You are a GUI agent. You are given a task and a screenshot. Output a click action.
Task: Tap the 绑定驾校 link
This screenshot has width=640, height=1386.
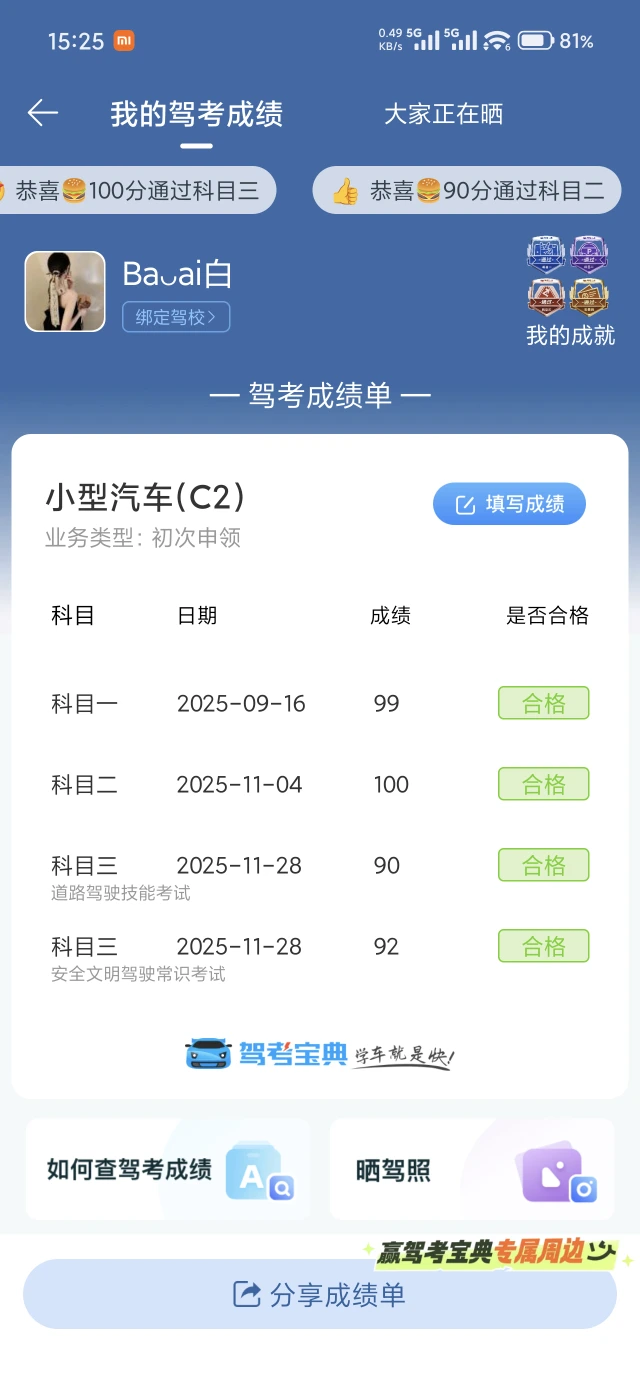tap(176, 317)
